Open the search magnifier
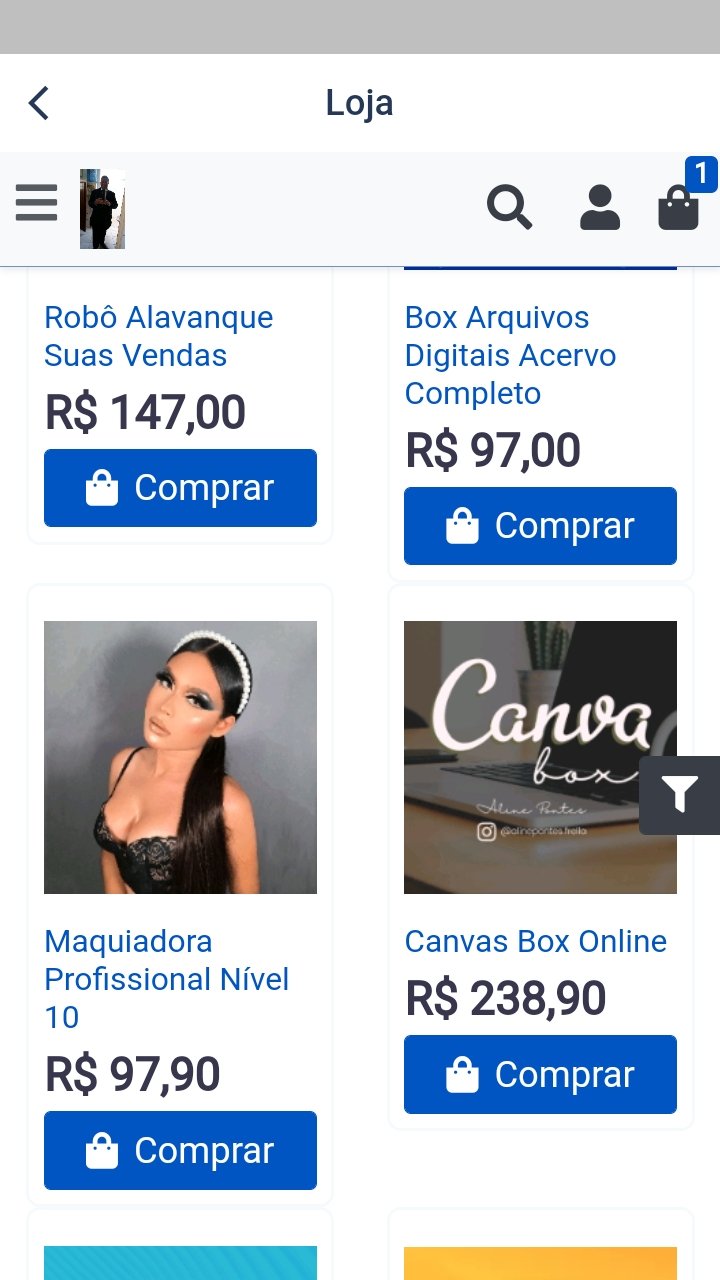Image resolution: width=720 pixels, height=1280 pixels. pyautogui.click(x=509, y=208)
